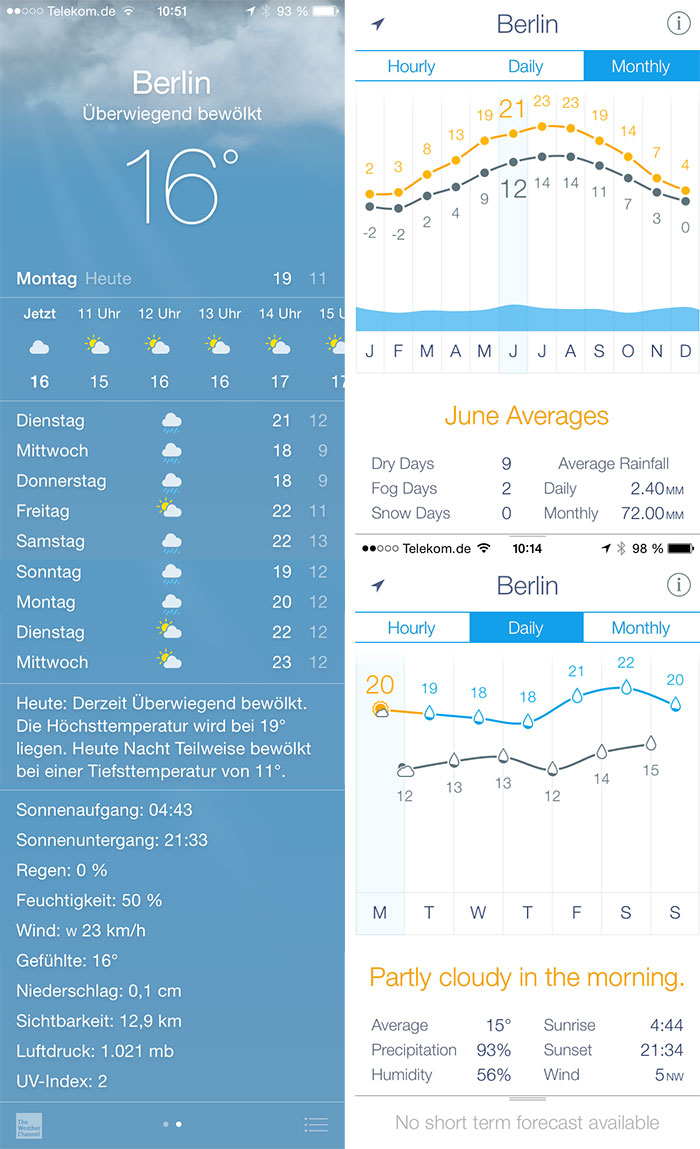Open Hourly tab above the 'Partly cloudy' daily forecast

[x=411, y=628]
